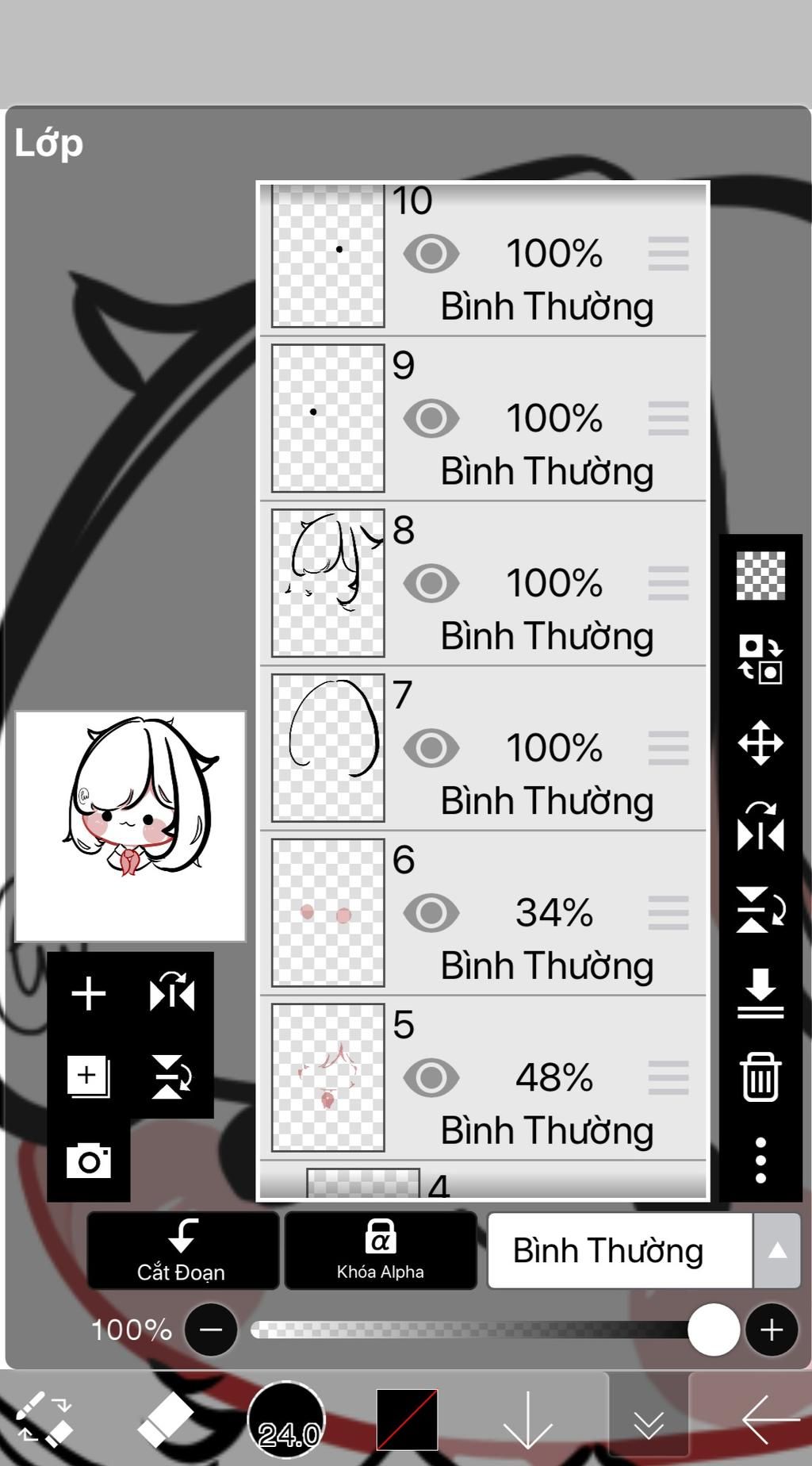Import a photo with the camera icon
812x1466 pixels.
point(88,1161)
